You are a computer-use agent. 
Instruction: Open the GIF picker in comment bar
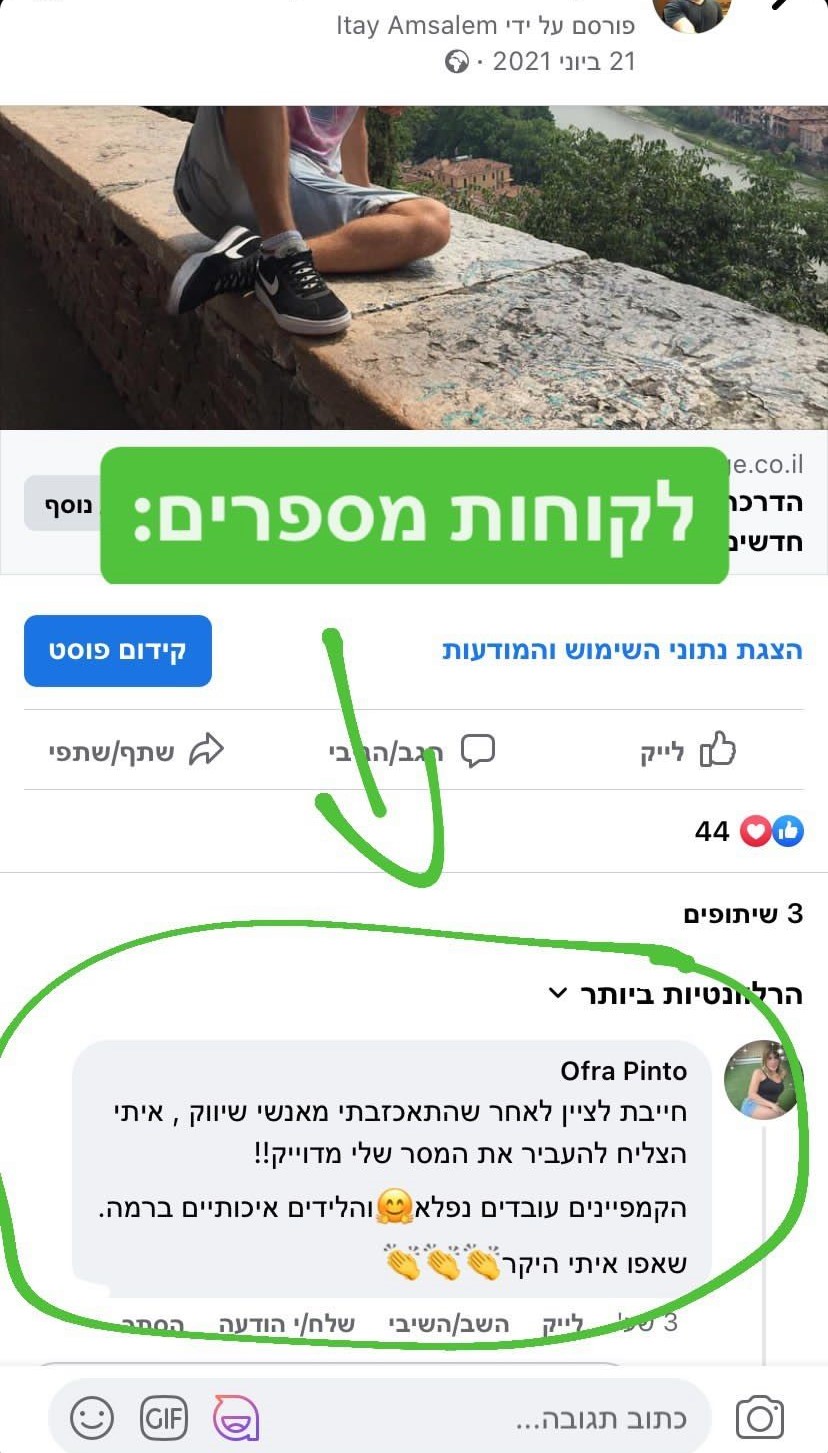[x=164, y=1418]
